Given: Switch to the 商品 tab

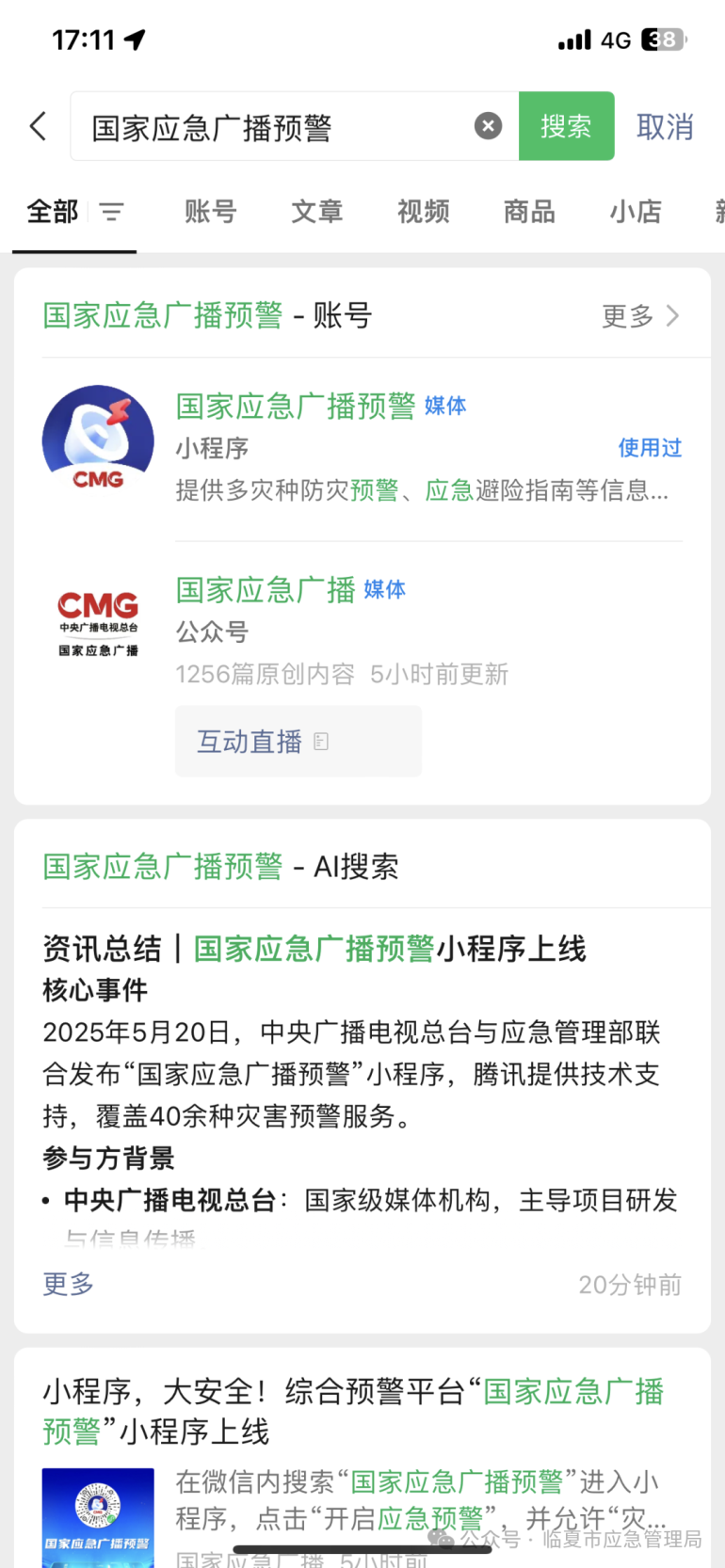Looking at the screenshot, I should (529, 212).
